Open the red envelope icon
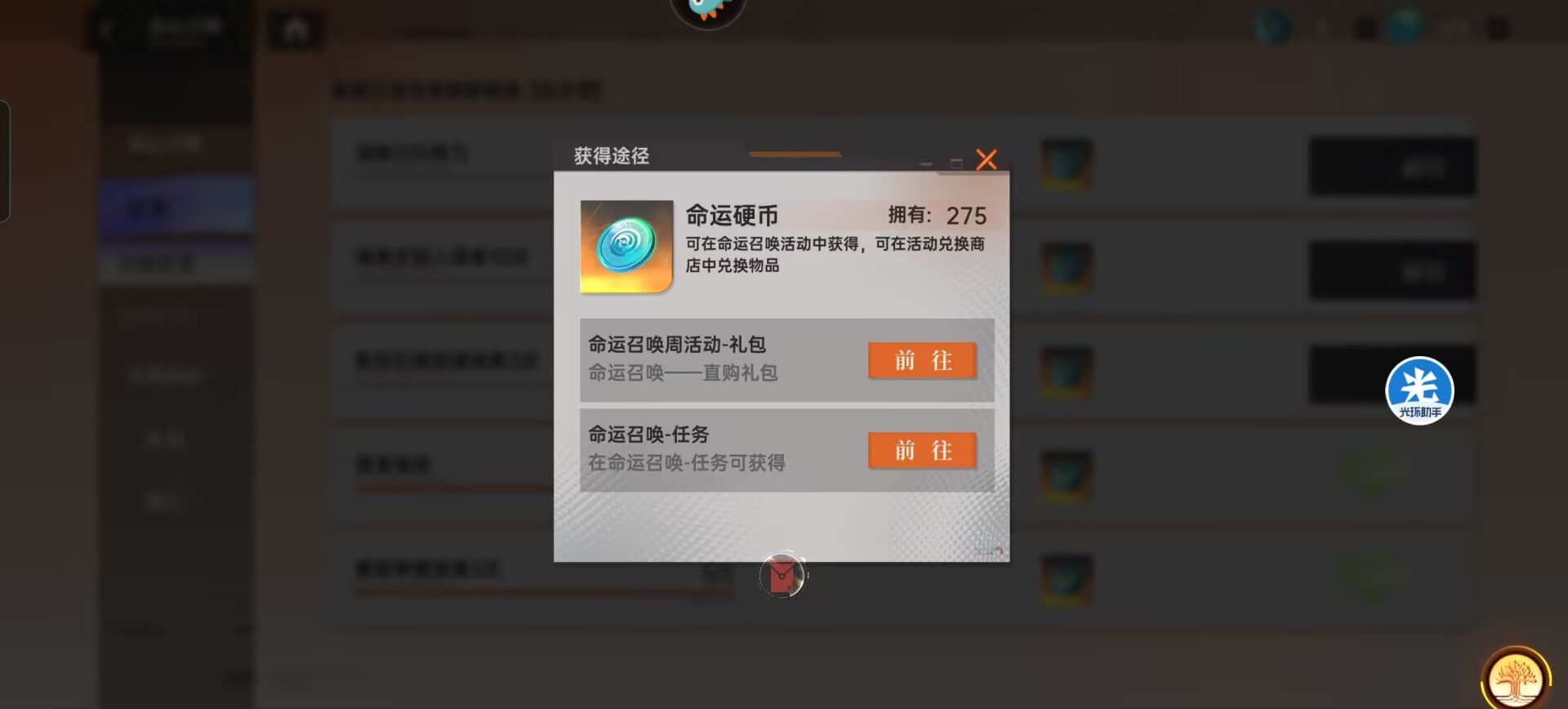 point(782,576)
